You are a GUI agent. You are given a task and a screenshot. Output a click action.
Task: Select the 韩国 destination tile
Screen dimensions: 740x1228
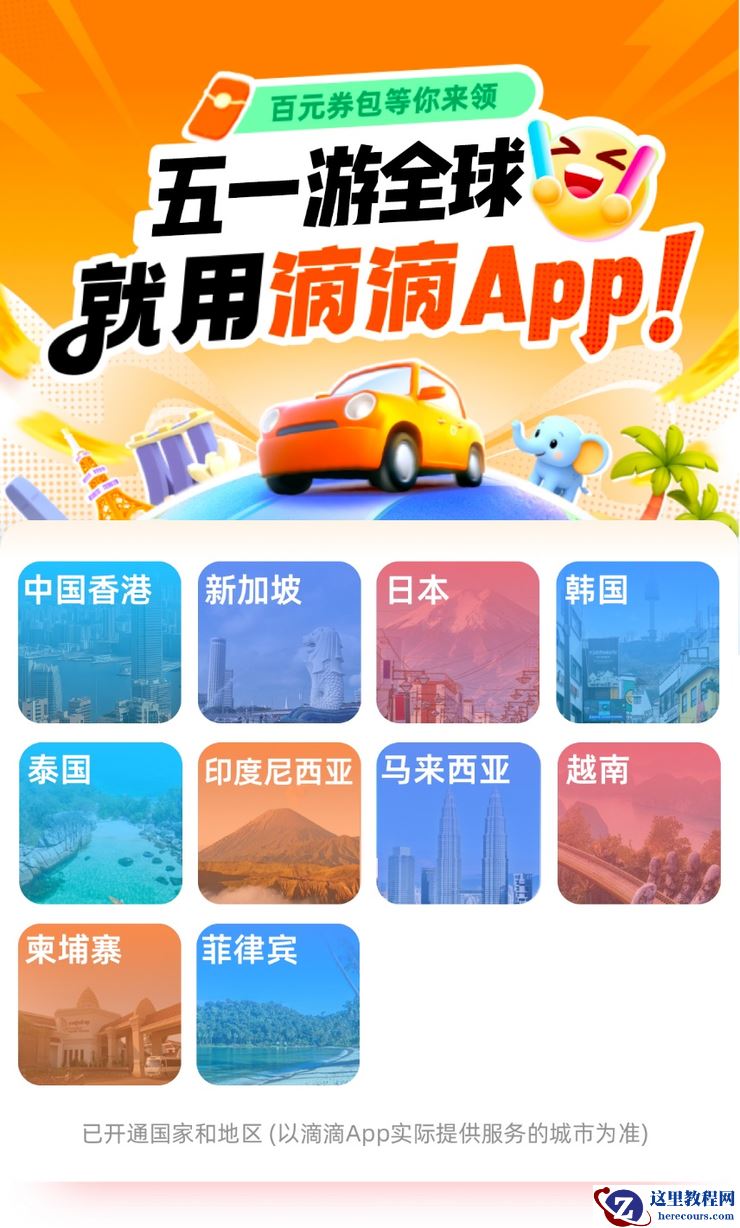point(637,642)
